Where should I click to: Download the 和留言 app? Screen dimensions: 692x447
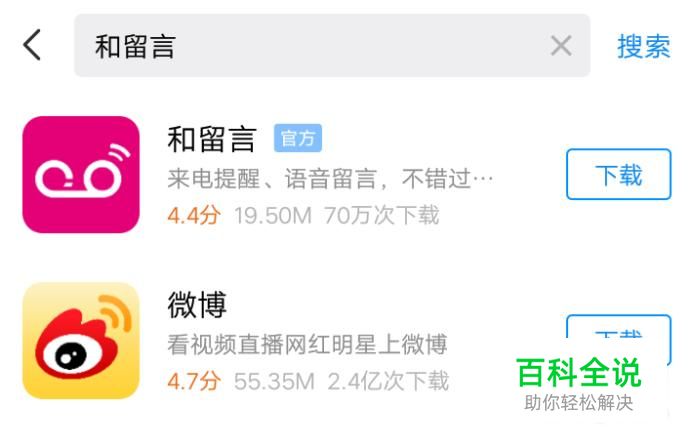[618, 175]
